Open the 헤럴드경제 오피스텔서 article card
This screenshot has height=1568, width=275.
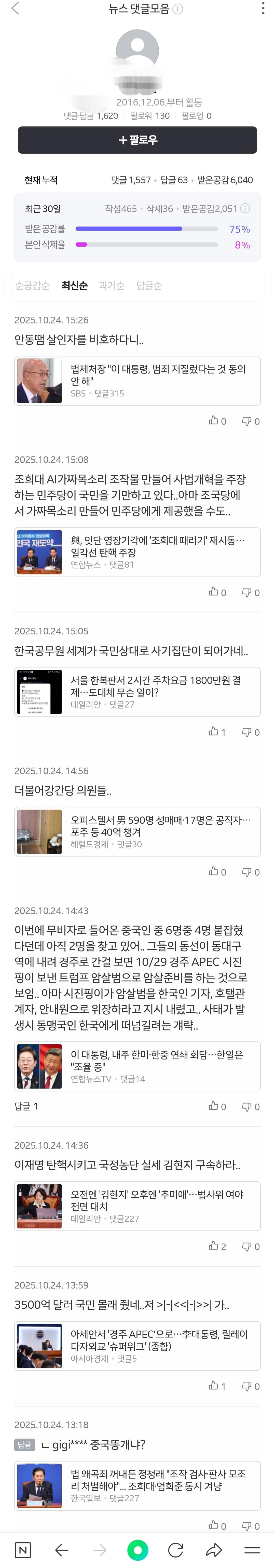(x=137, y=832)
